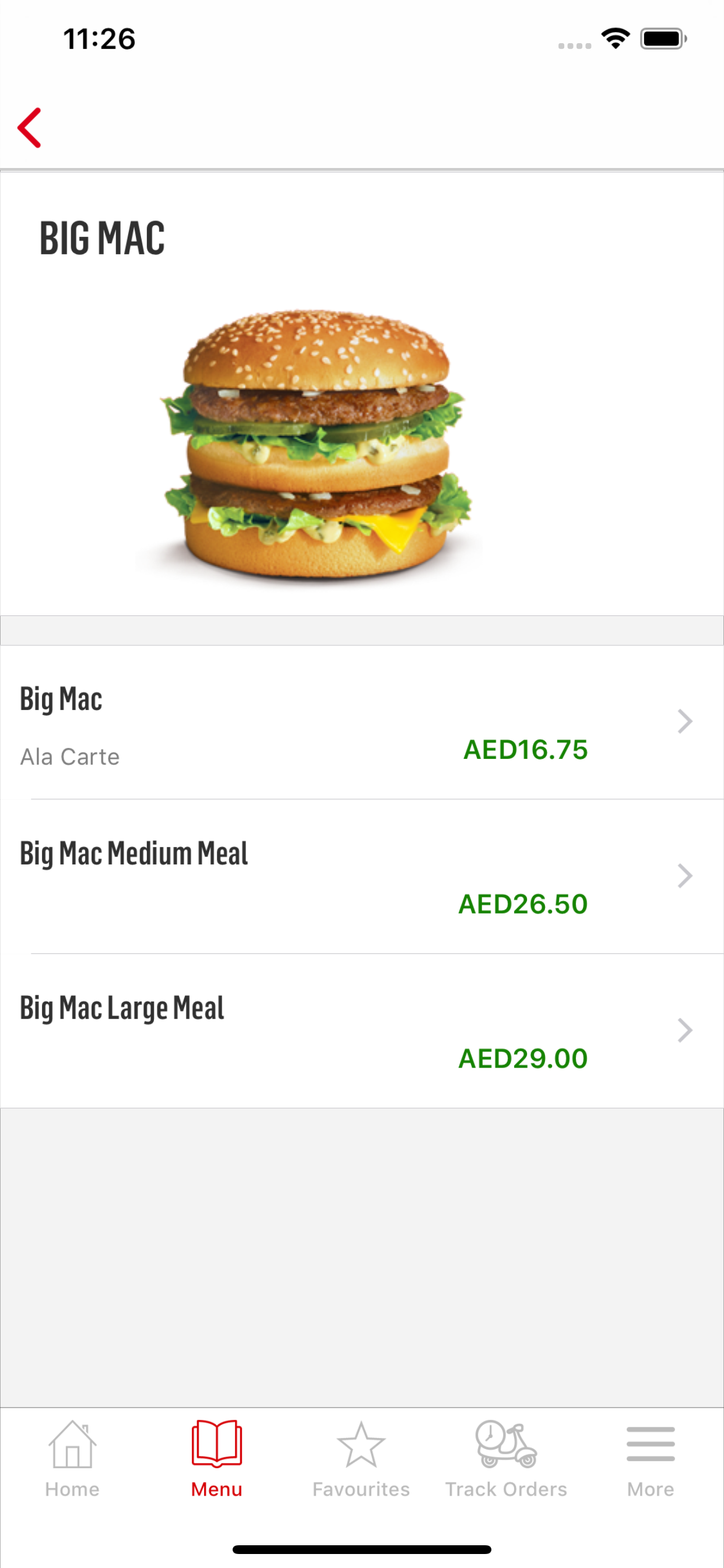
Task: Switch to the Home tab
Action: pyautogui.click(x=72, y=1458)
